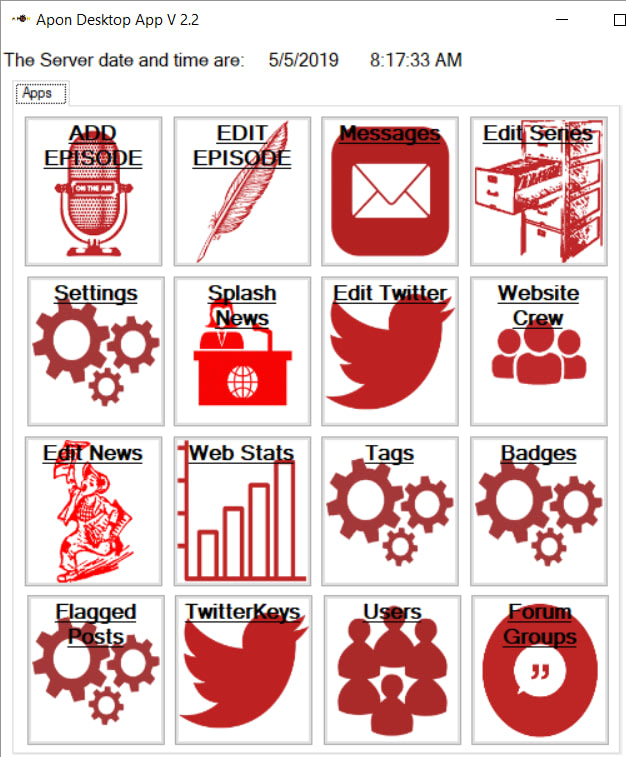Open the ADD EPISODE tile
Image resolution: width=626 pixels, height=757 pixels.
(94, 191)
